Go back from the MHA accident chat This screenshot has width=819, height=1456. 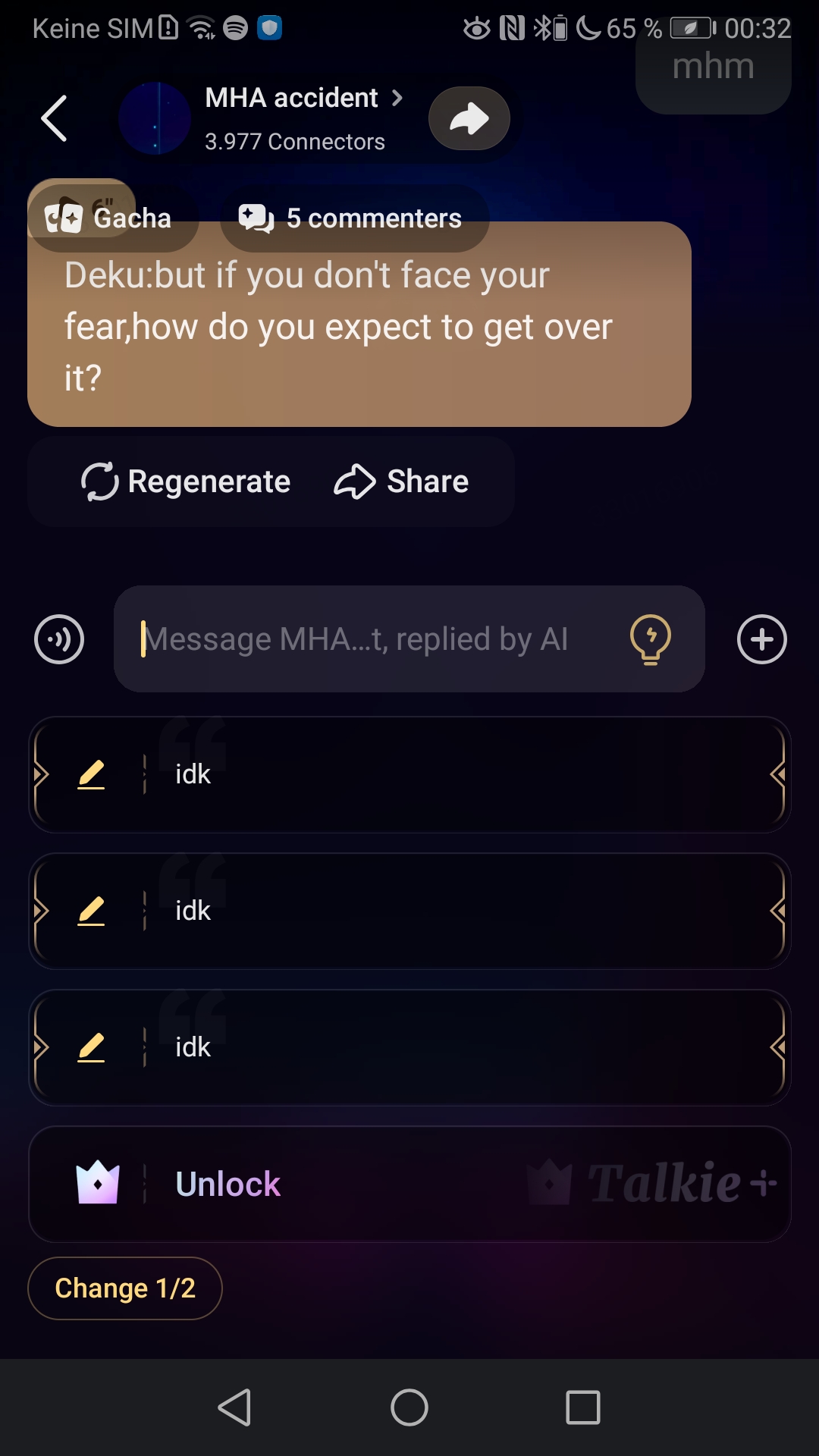pos(55,118)
